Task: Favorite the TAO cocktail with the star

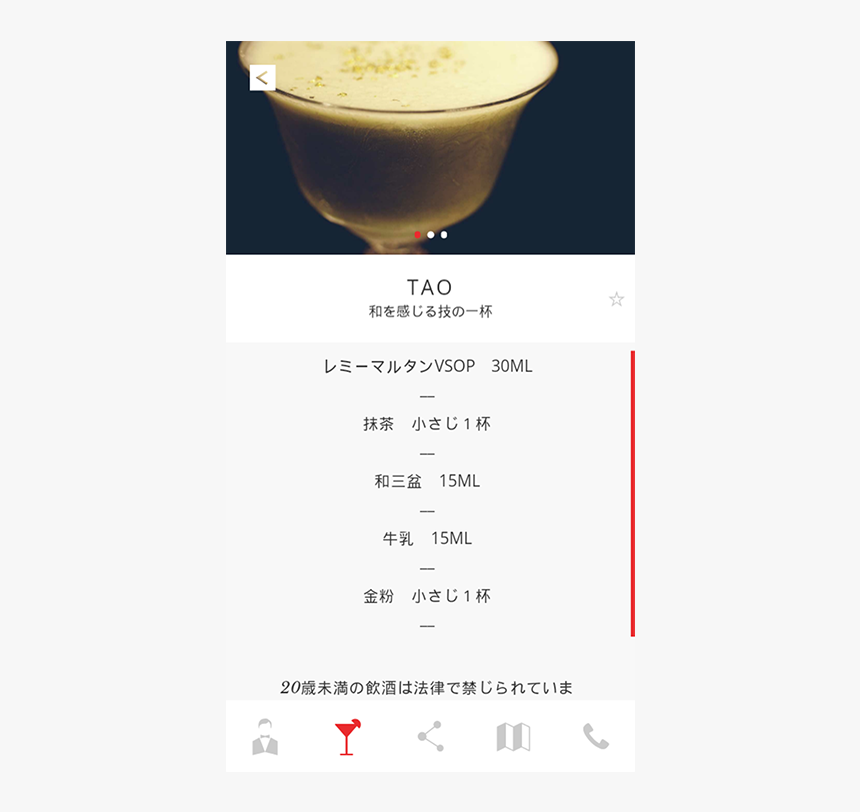Action: (x=616, y=299)
